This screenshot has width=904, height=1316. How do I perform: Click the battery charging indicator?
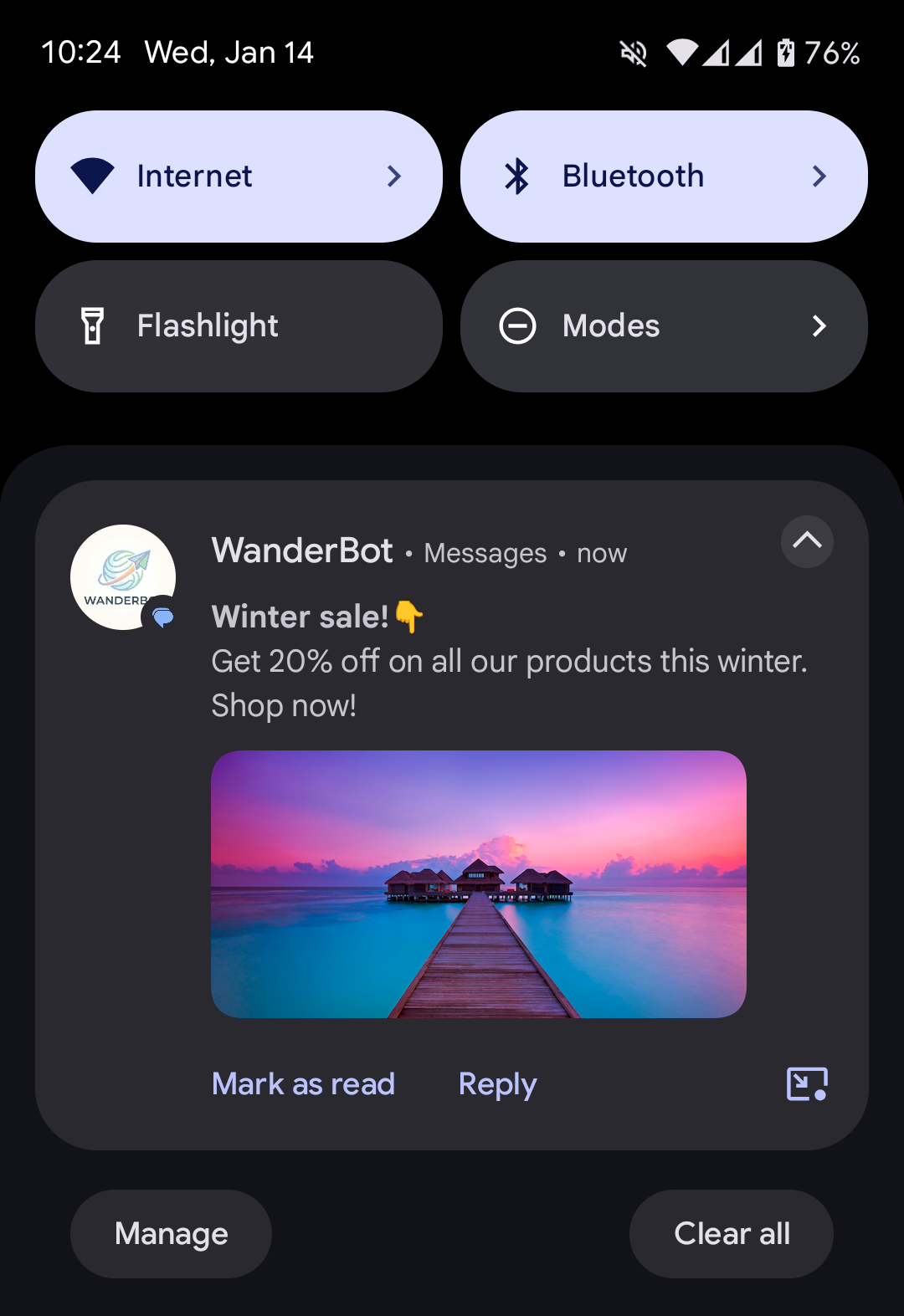pos(785,52)
